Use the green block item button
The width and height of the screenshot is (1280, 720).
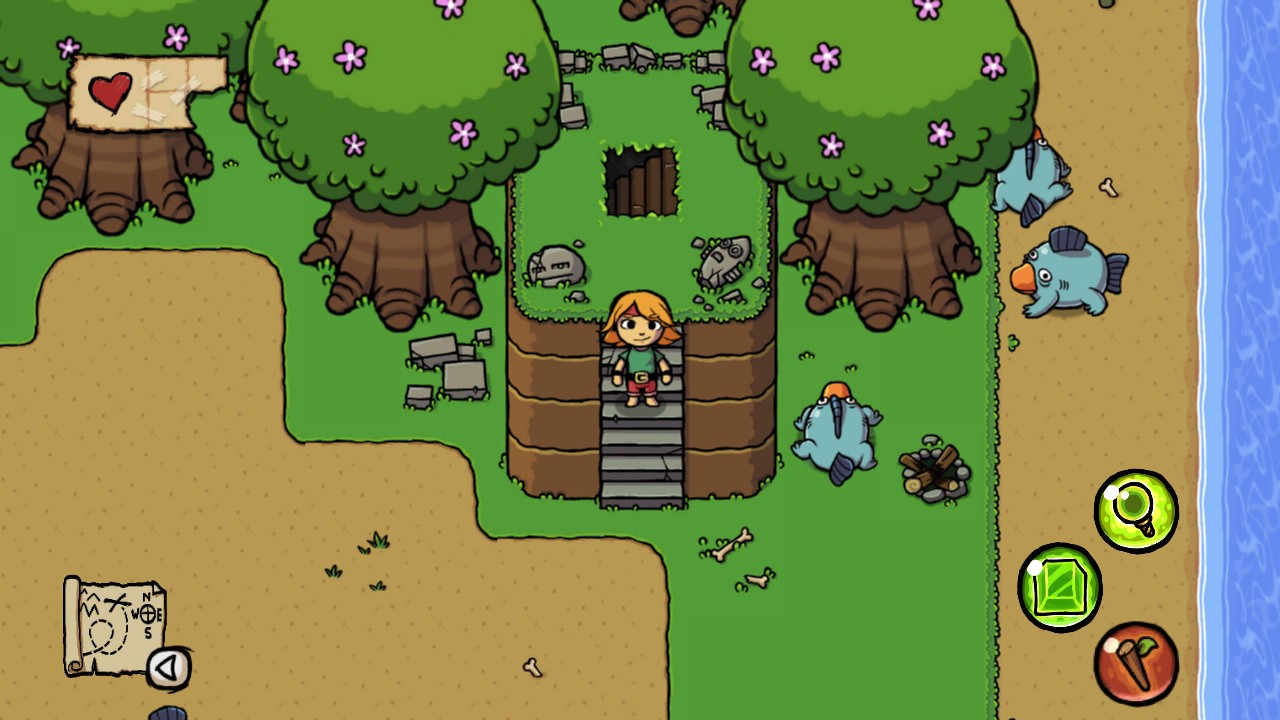[x=1060, y=587]
